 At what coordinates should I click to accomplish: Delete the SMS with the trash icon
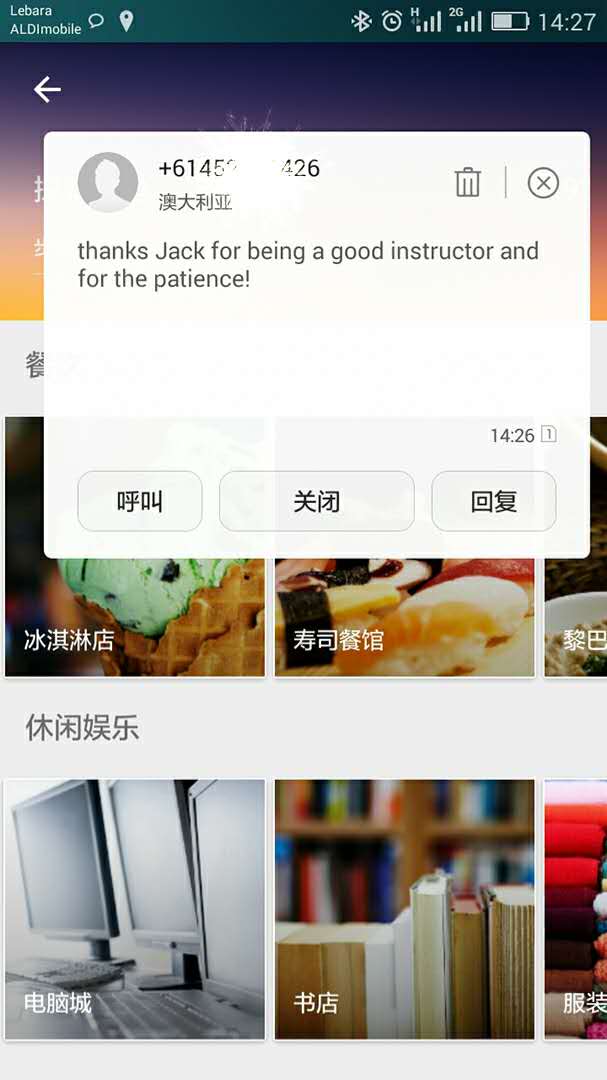[x=468, y=182]
